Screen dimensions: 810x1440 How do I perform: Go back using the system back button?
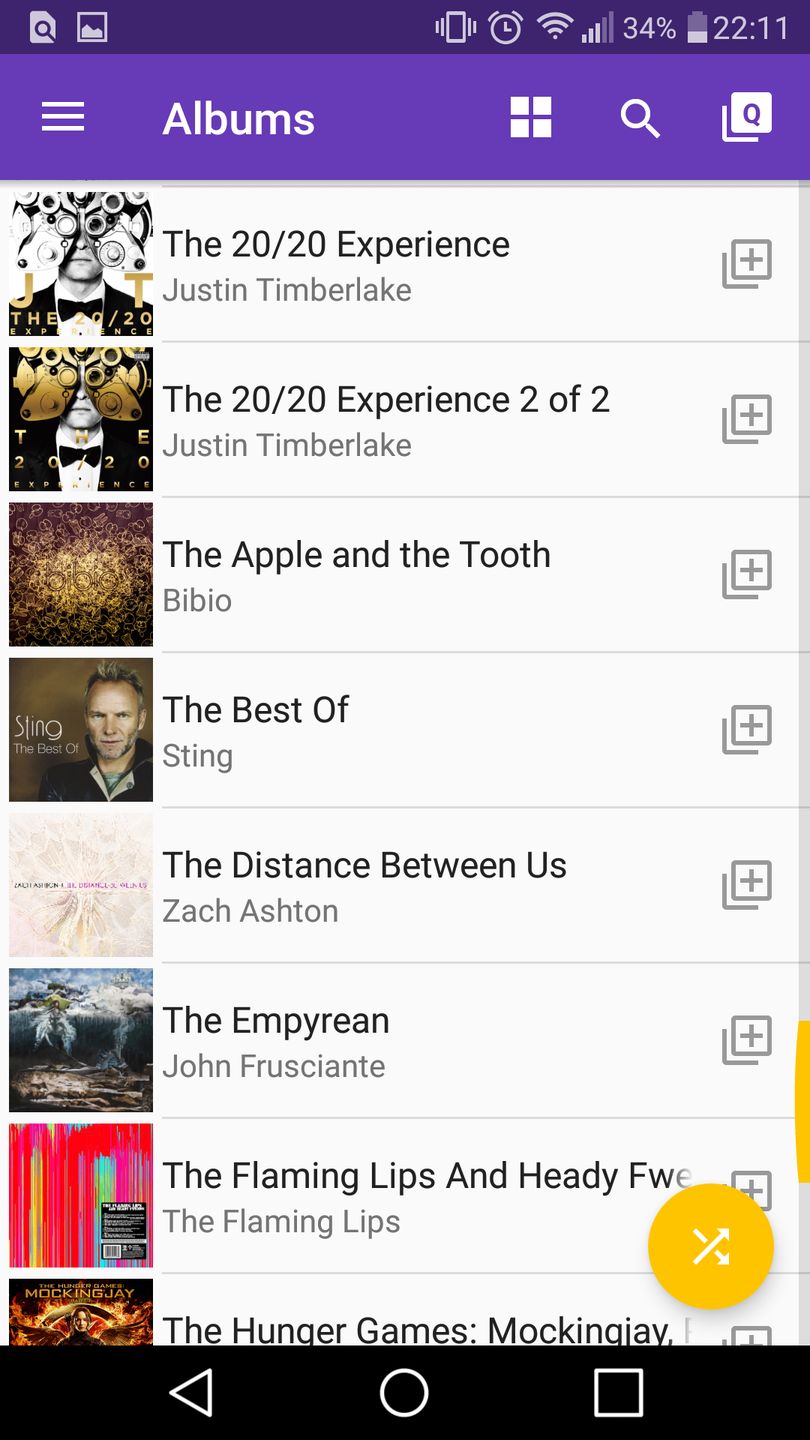click(x=191, y=1392)
